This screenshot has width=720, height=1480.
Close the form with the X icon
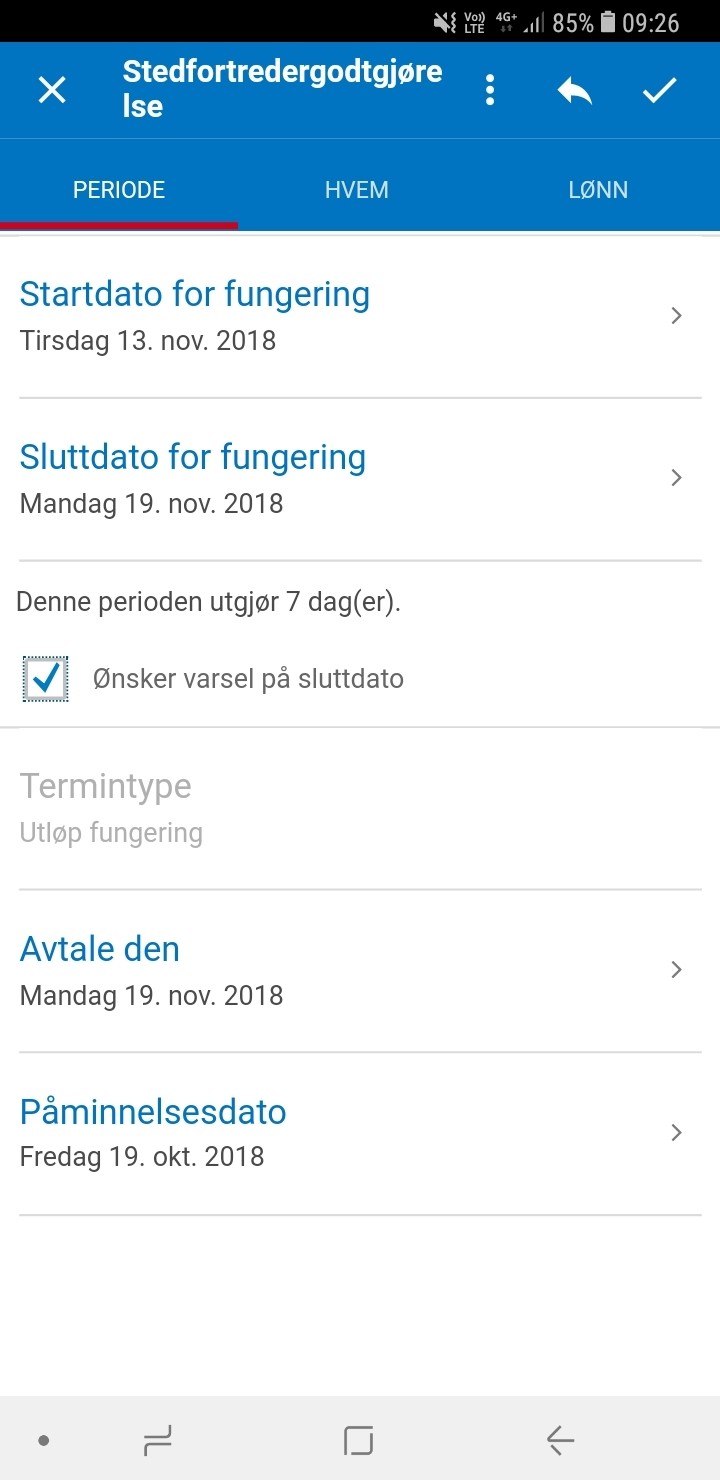[52, 90]
